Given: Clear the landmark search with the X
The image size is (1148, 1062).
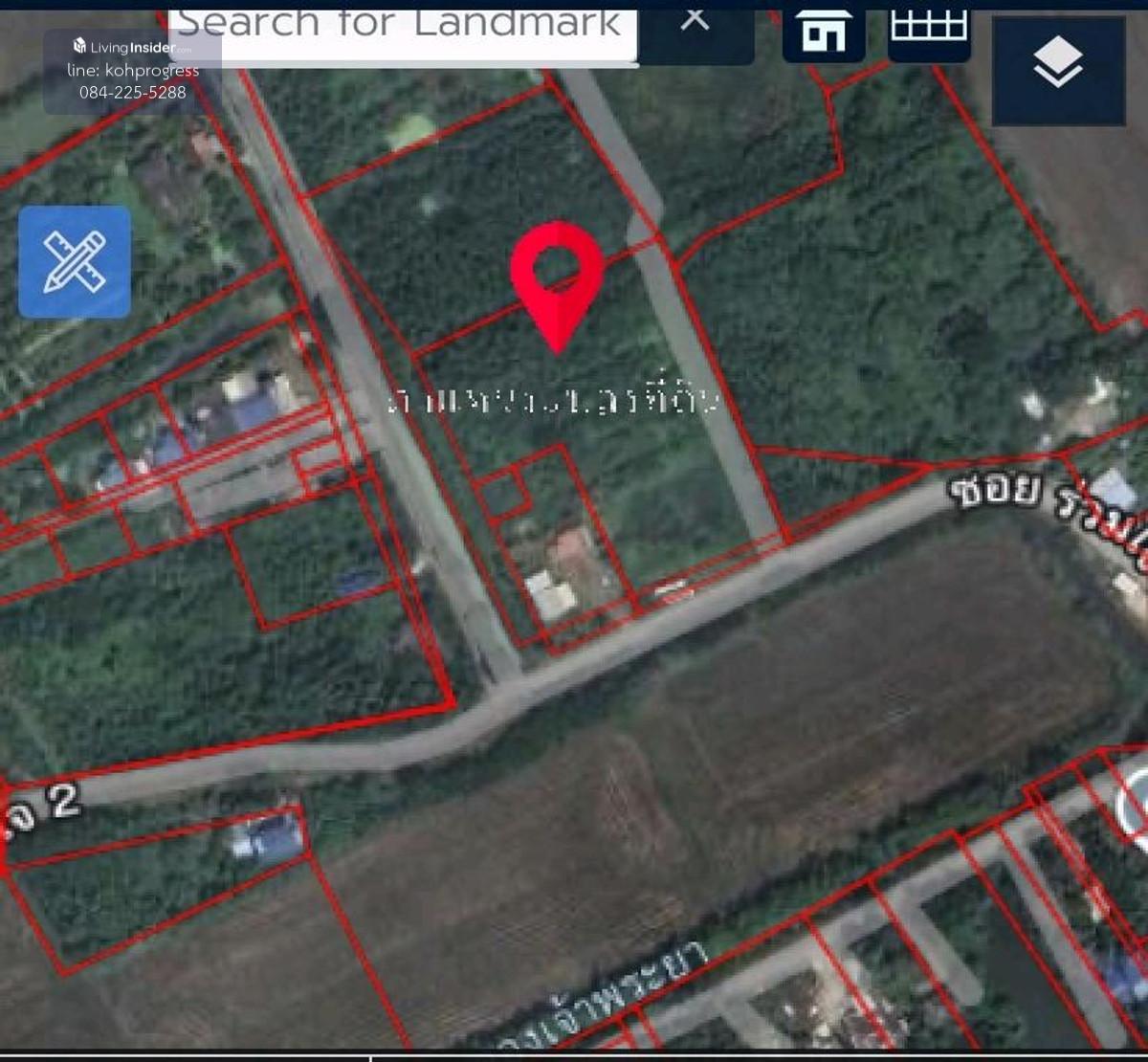Looking at the screenshot, I should (x=695, y=21).
